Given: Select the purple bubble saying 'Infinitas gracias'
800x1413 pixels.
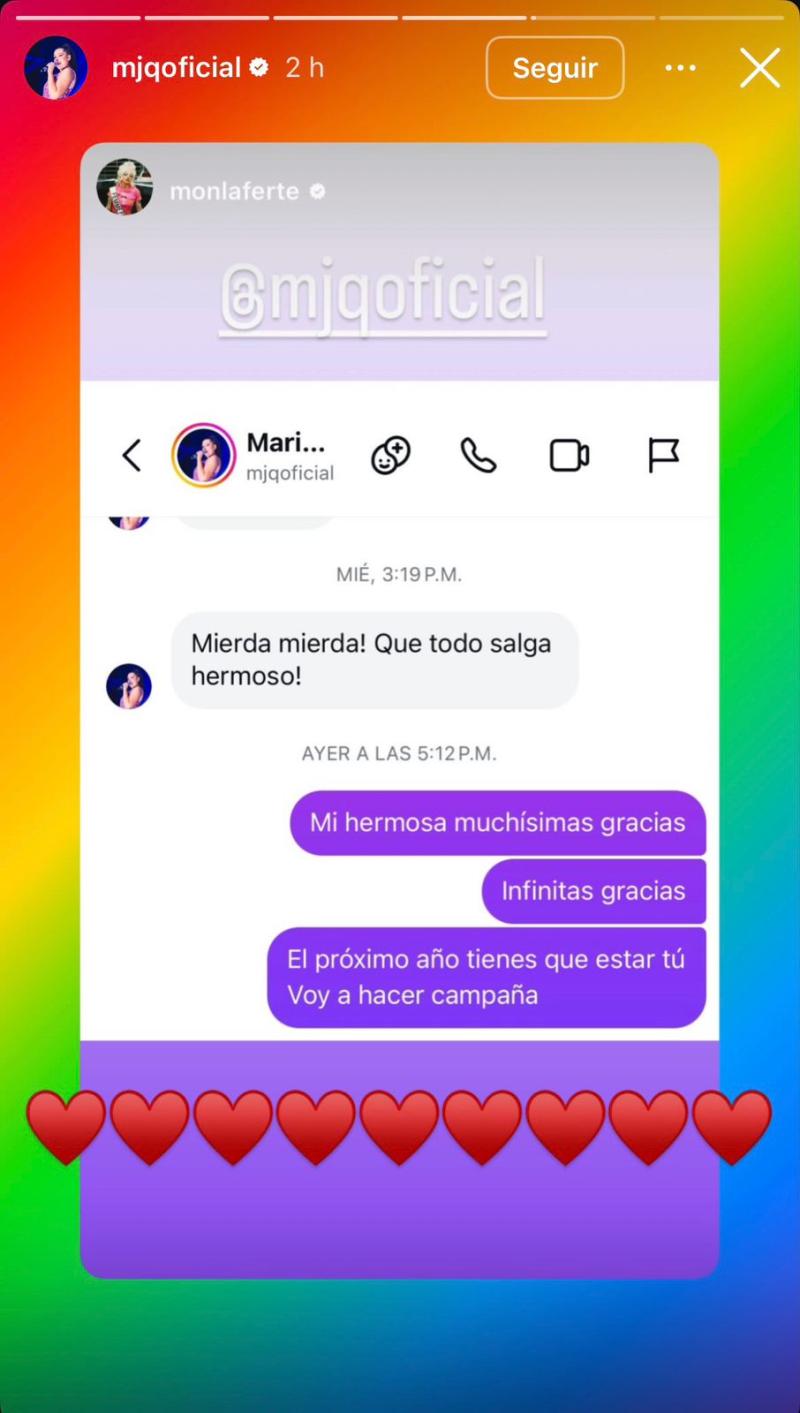Looking at the screenshot, I should pos(593,890).
